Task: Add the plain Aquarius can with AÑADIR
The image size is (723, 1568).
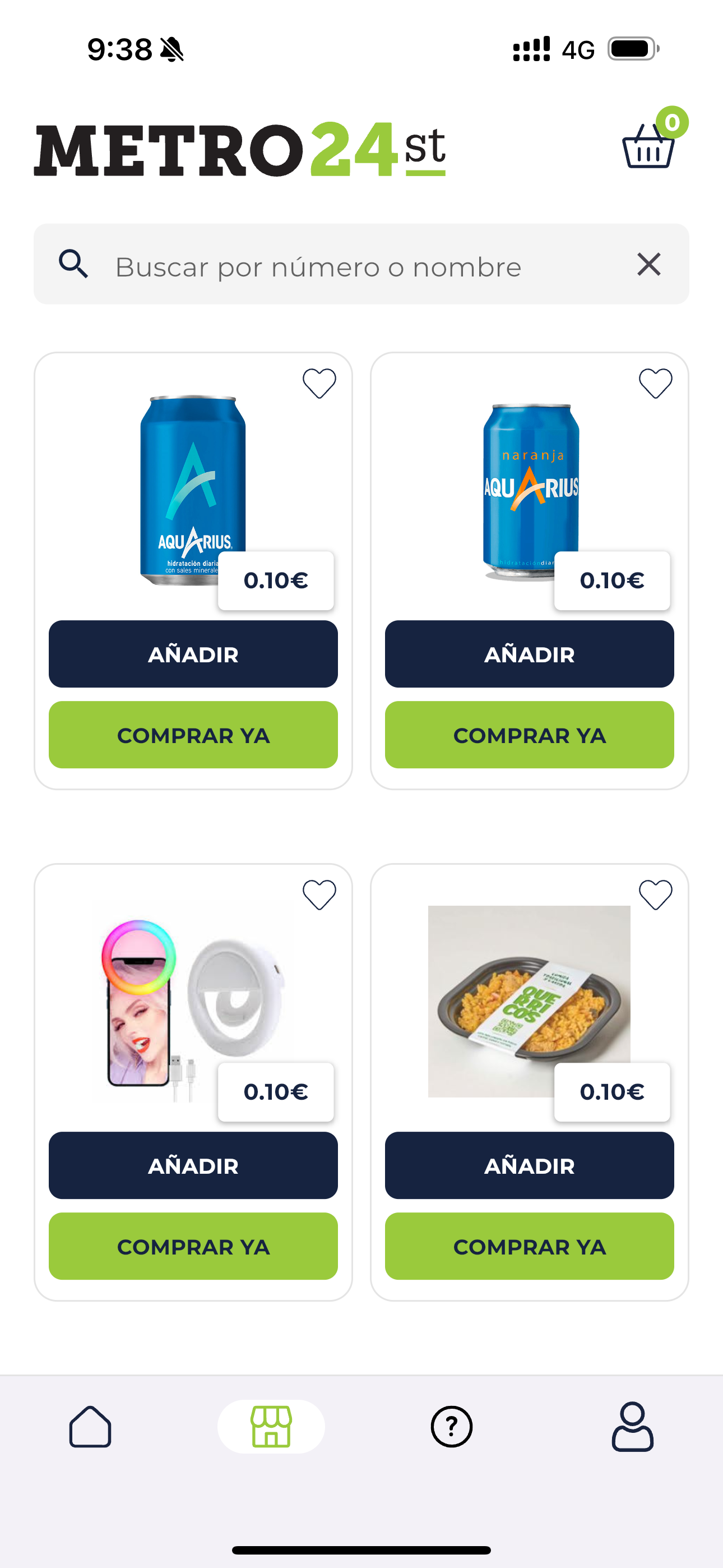Action: tap(193, 654)
